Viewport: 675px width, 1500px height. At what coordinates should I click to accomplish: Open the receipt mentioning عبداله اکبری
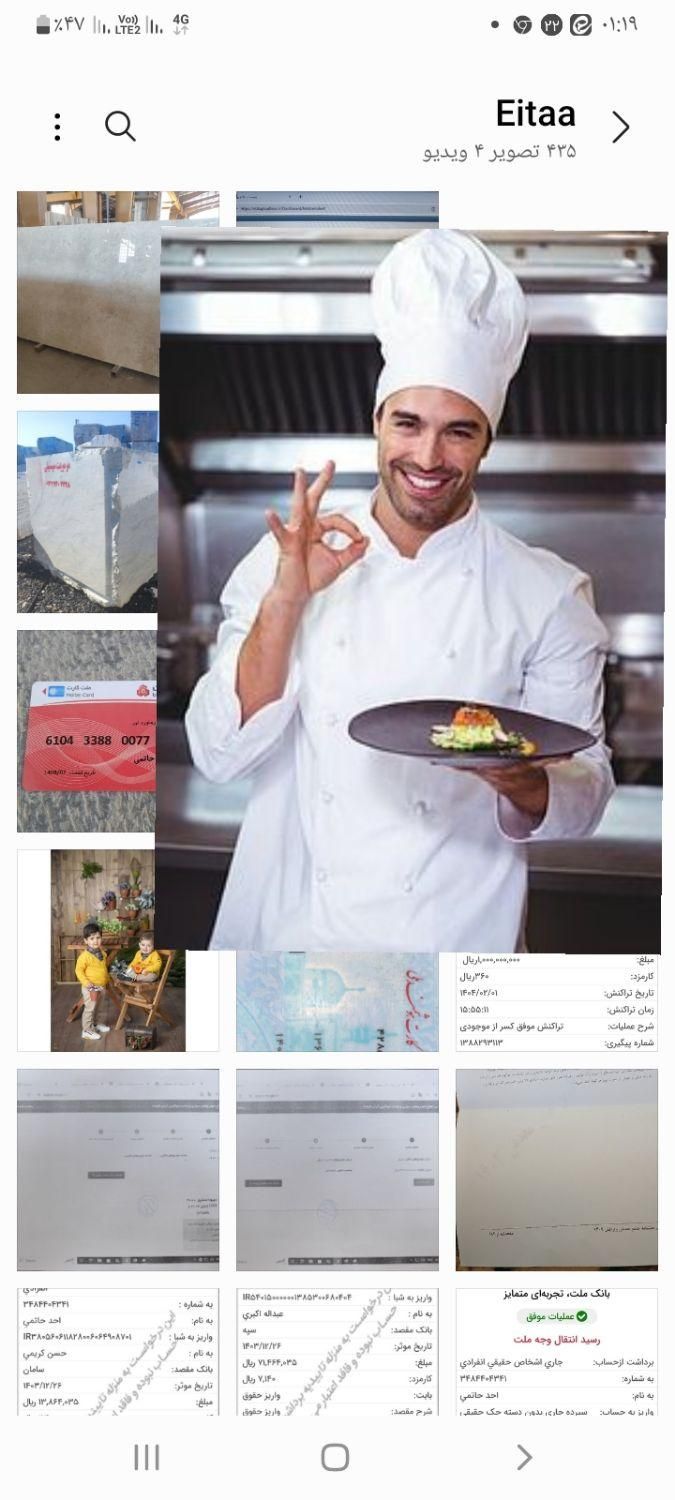tap(337, 1350)
